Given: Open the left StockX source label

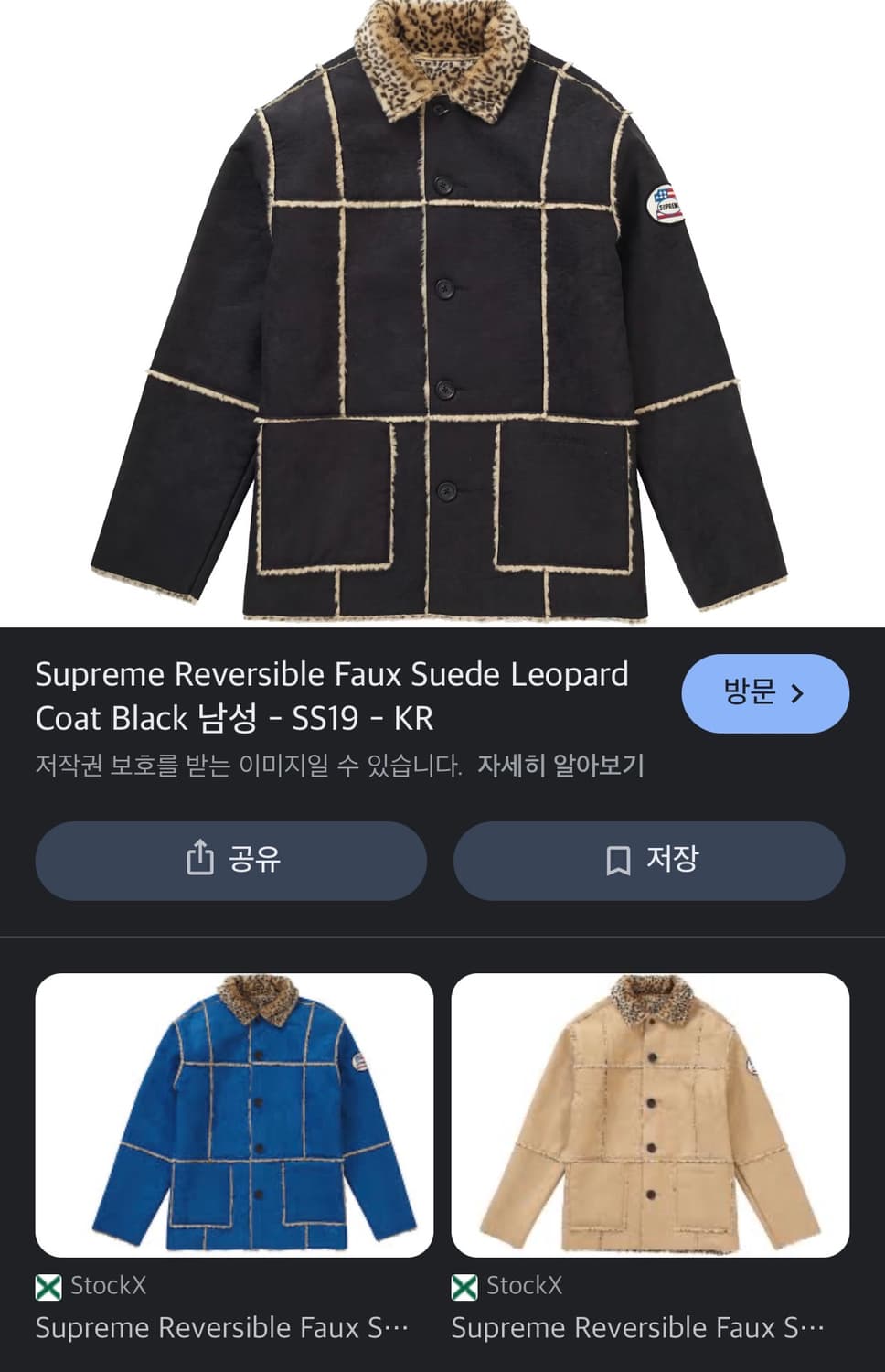Looking at the screenshot, I should 94,1285.
